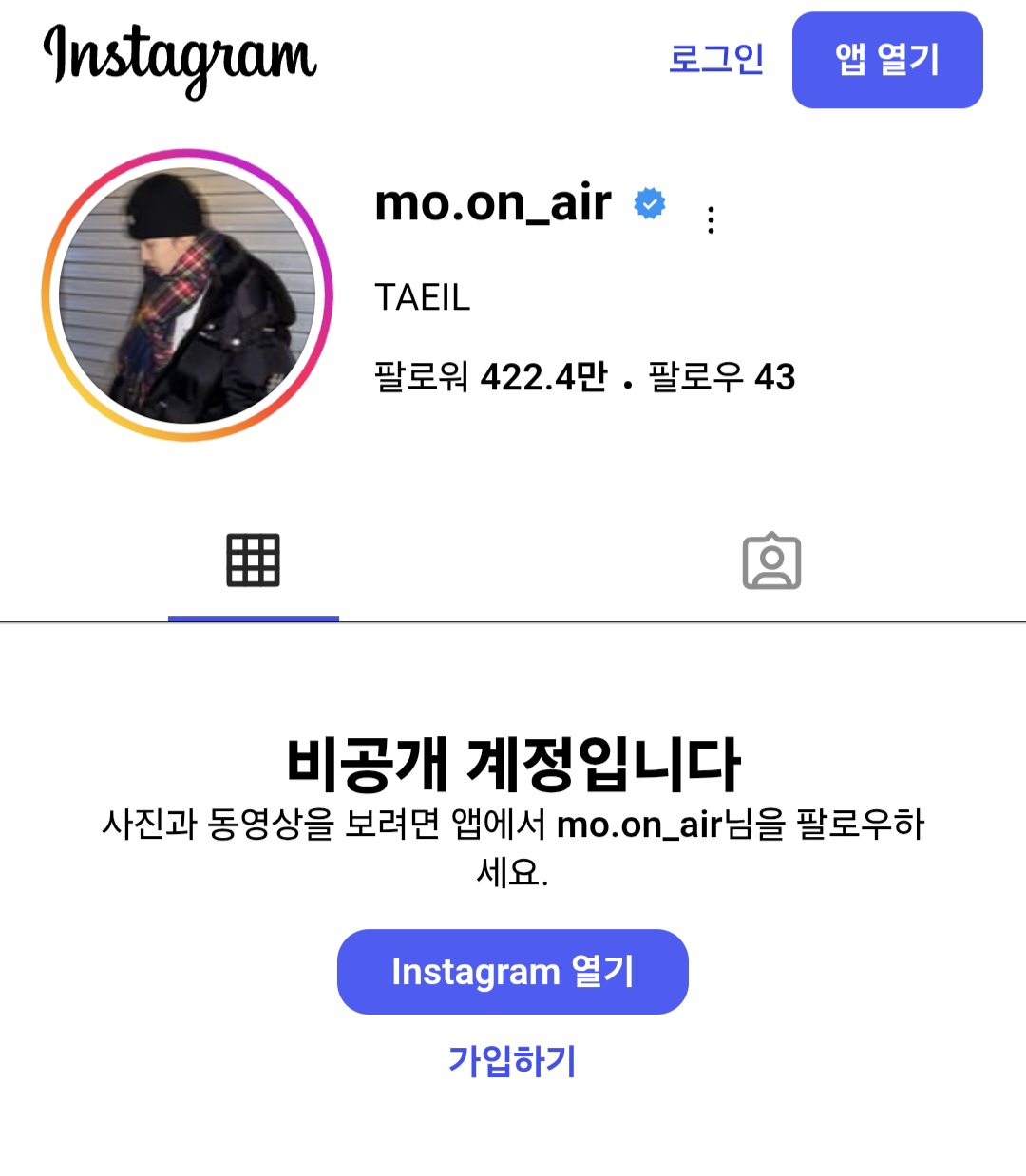Switch to the tagged photos tab

pos(771,561)
